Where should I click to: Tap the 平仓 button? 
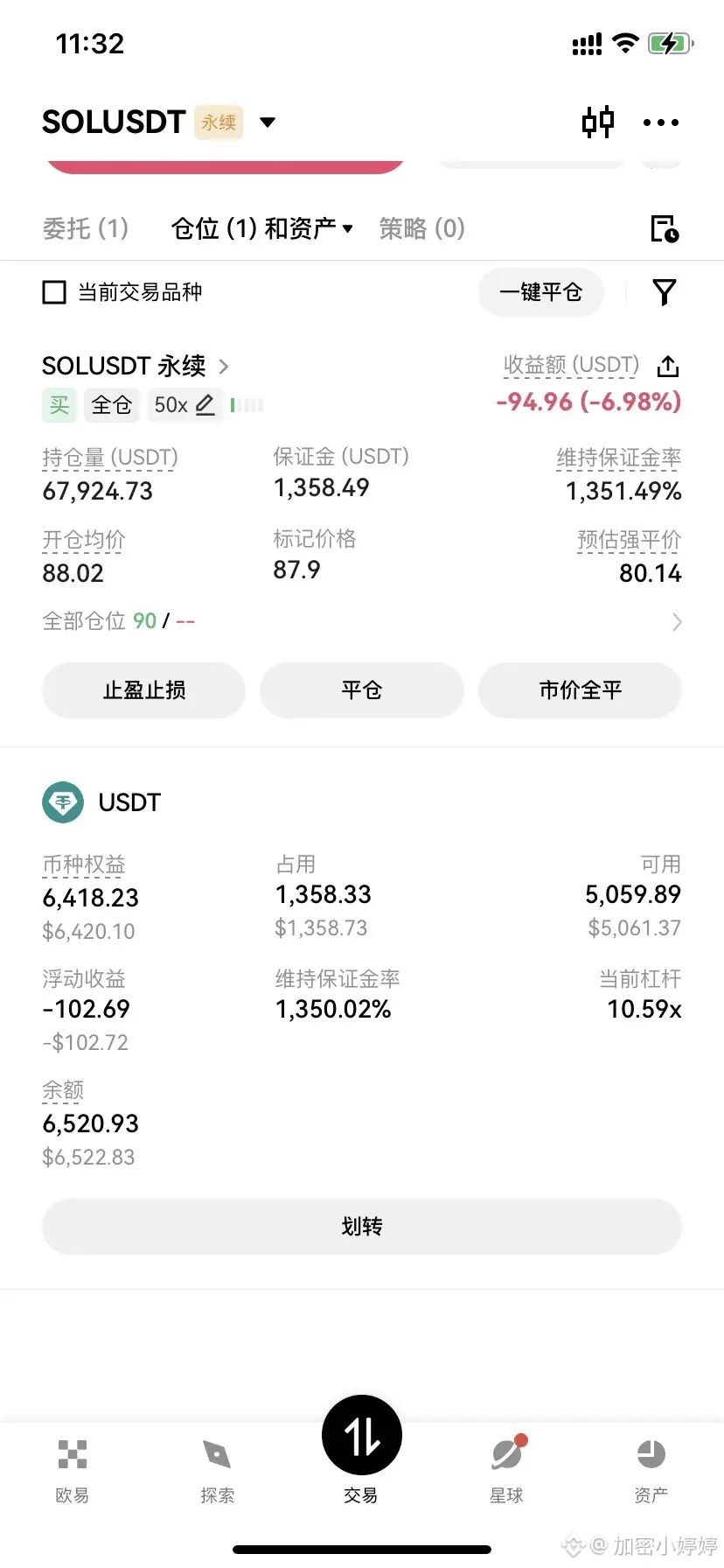tap(361, 690)
